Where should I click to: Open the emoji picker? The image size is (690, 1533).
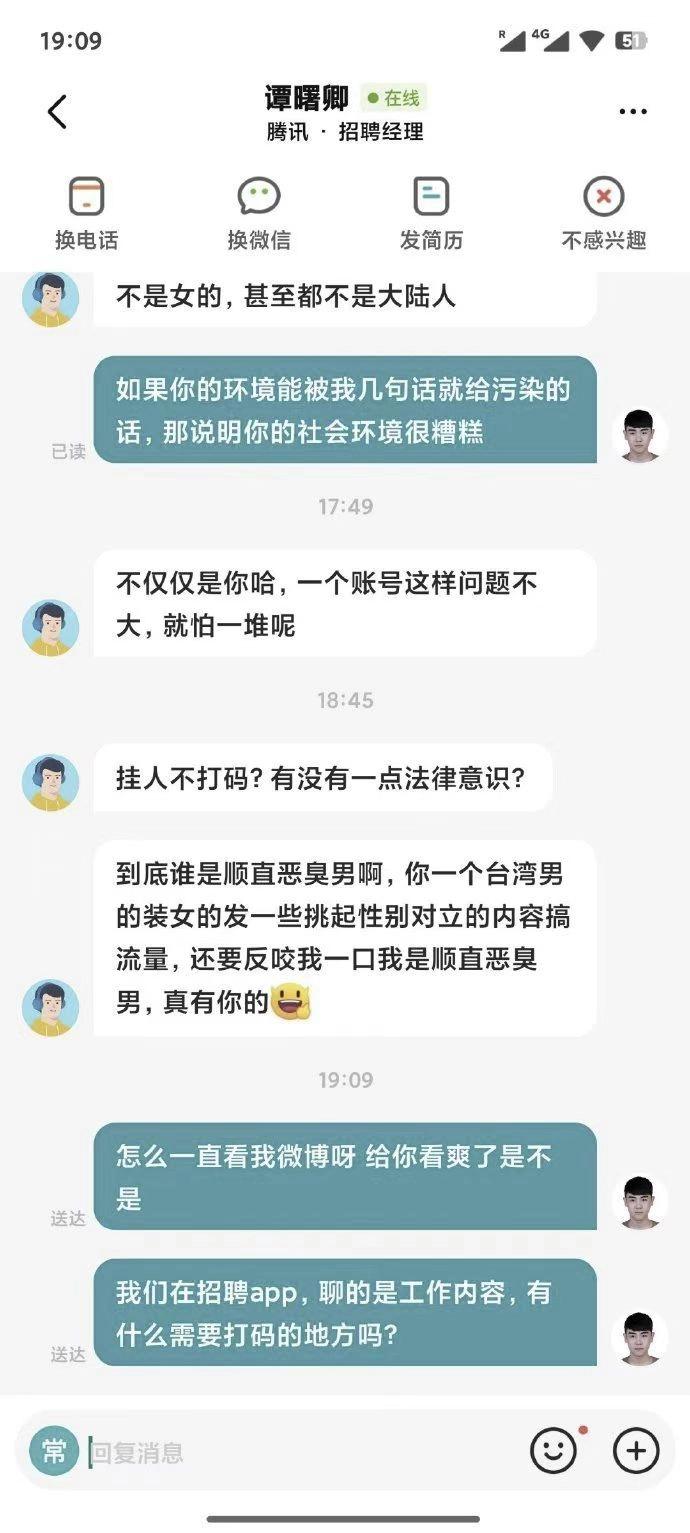pyautogui.click(x=553, y=1449)
